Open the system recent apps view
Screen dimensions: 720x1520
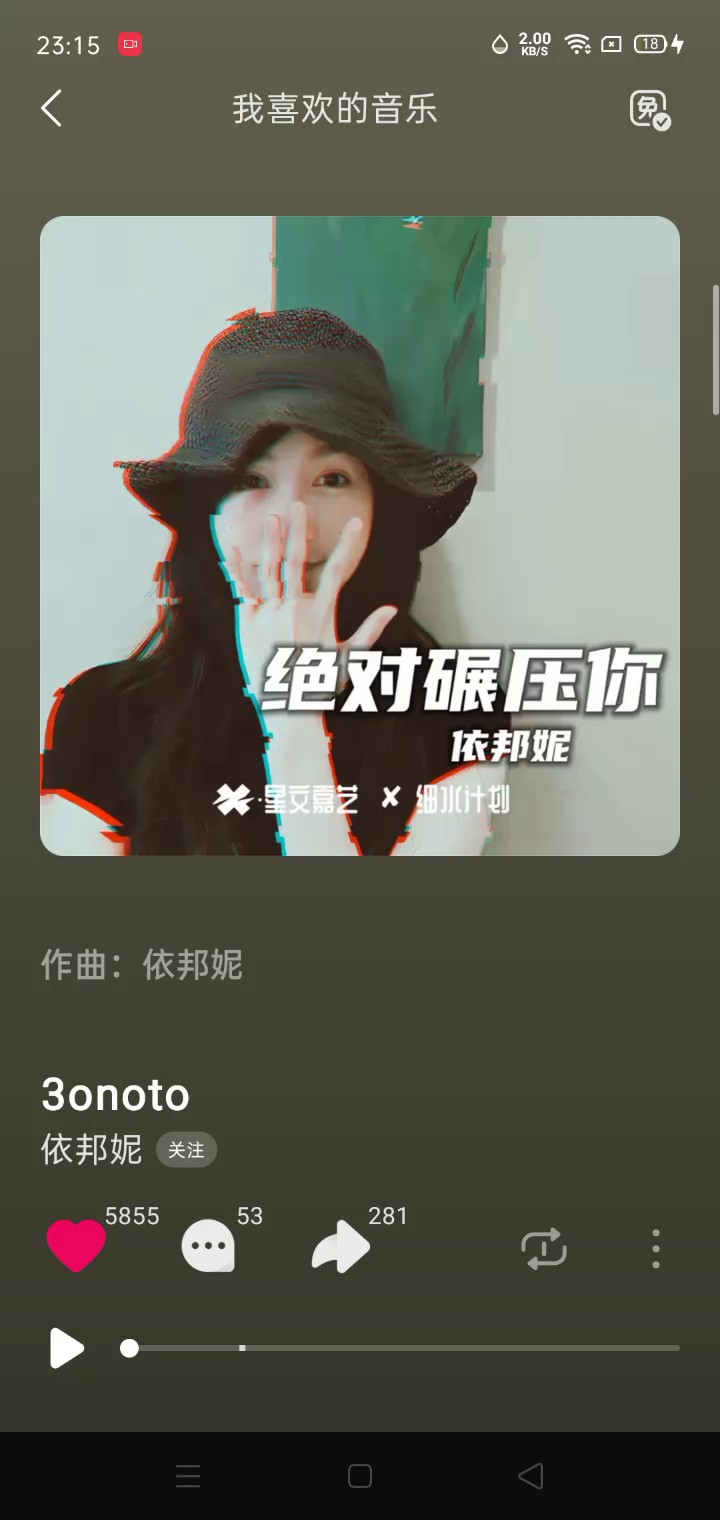[188, 1476]
